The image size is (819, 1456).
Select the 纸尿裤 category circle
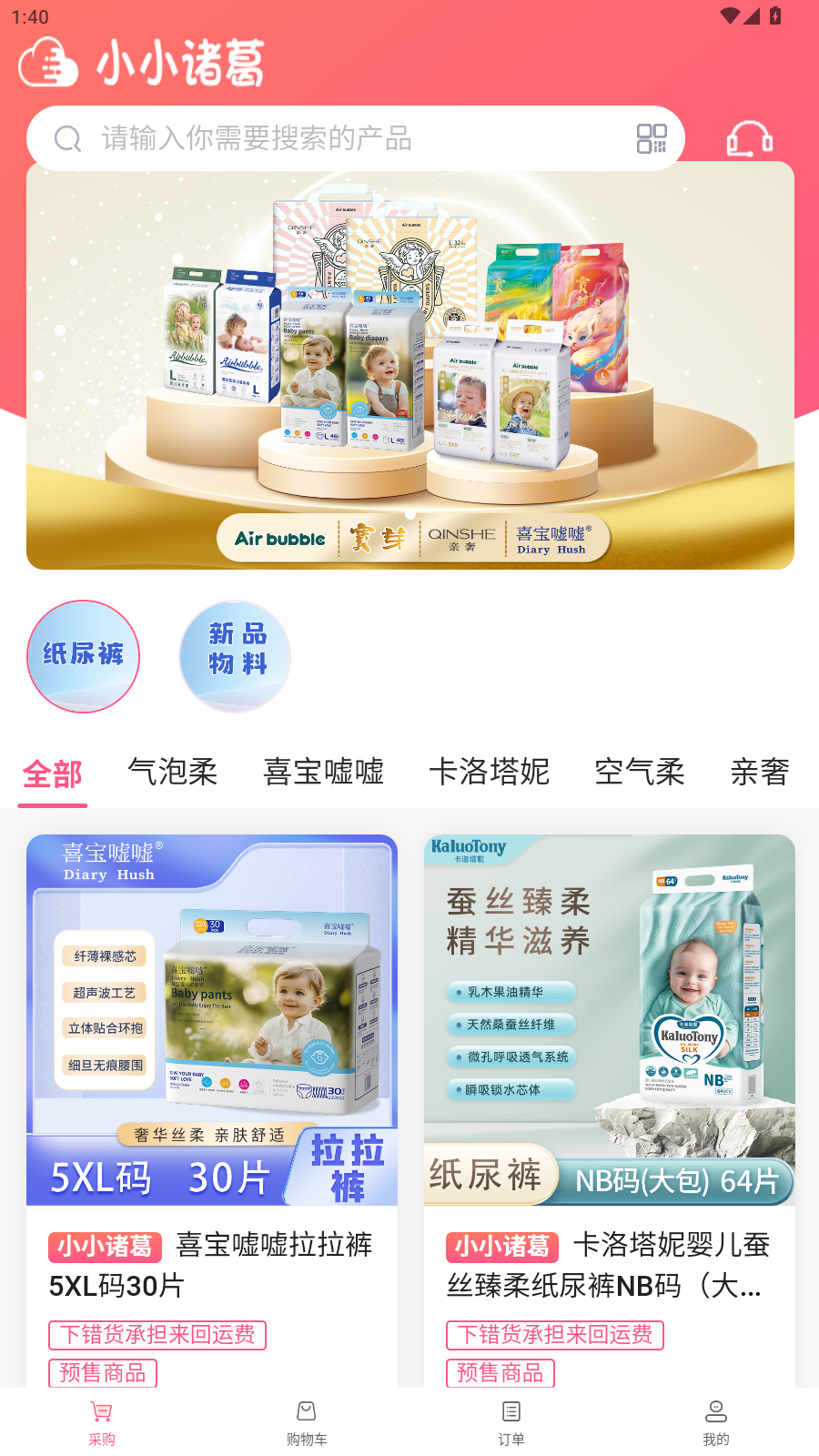point(83,656)
